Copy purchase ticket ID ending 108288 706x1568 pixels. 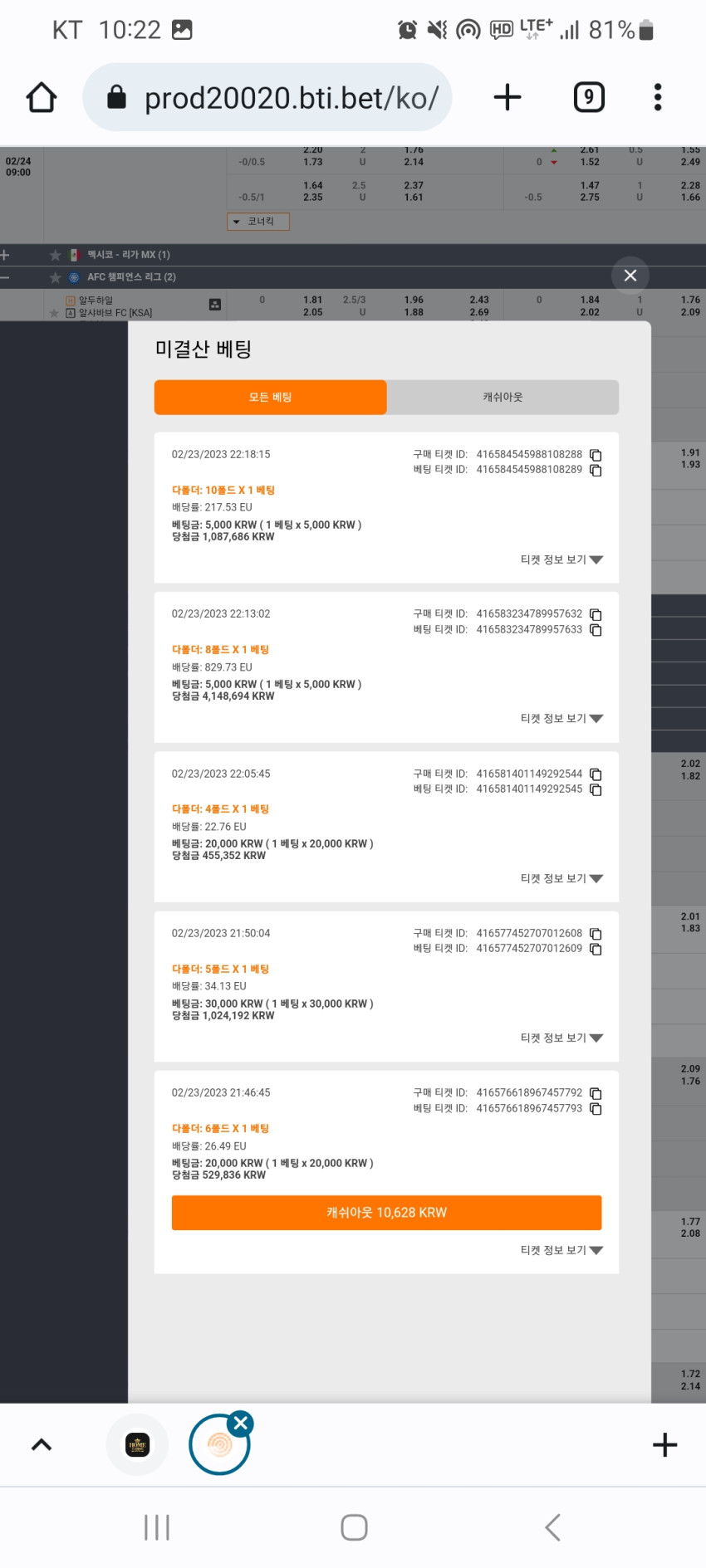pos(596,455)
